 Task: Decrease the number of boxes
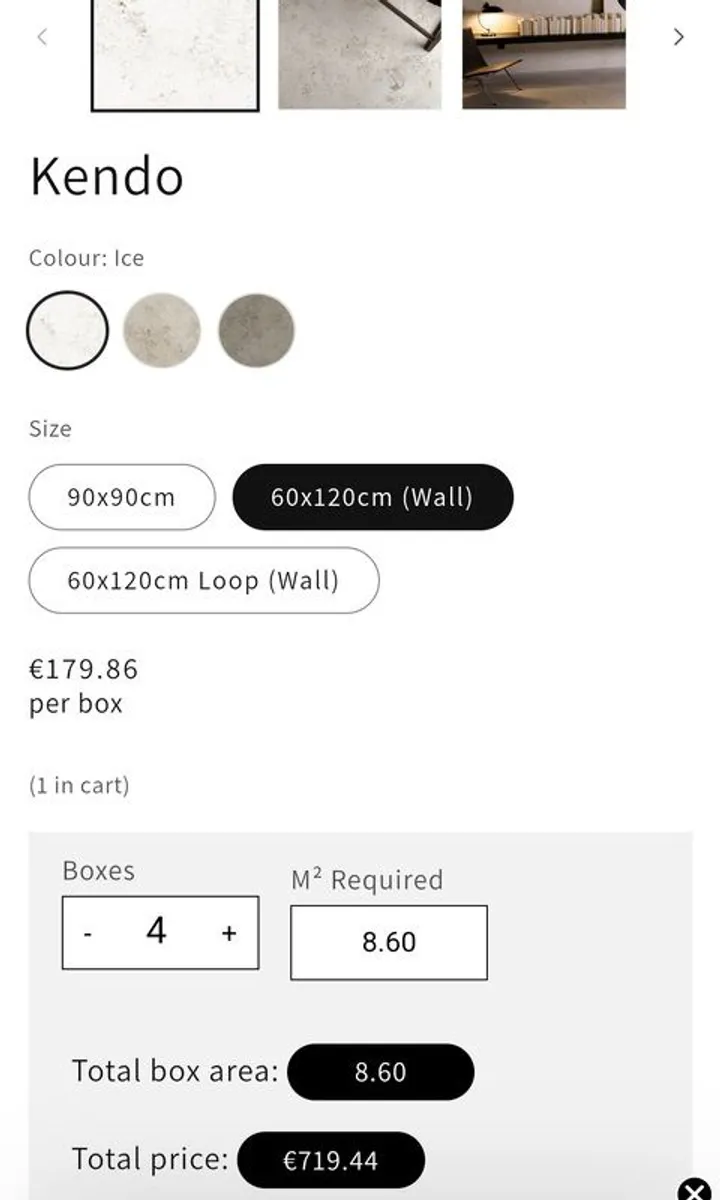[88, 934]
